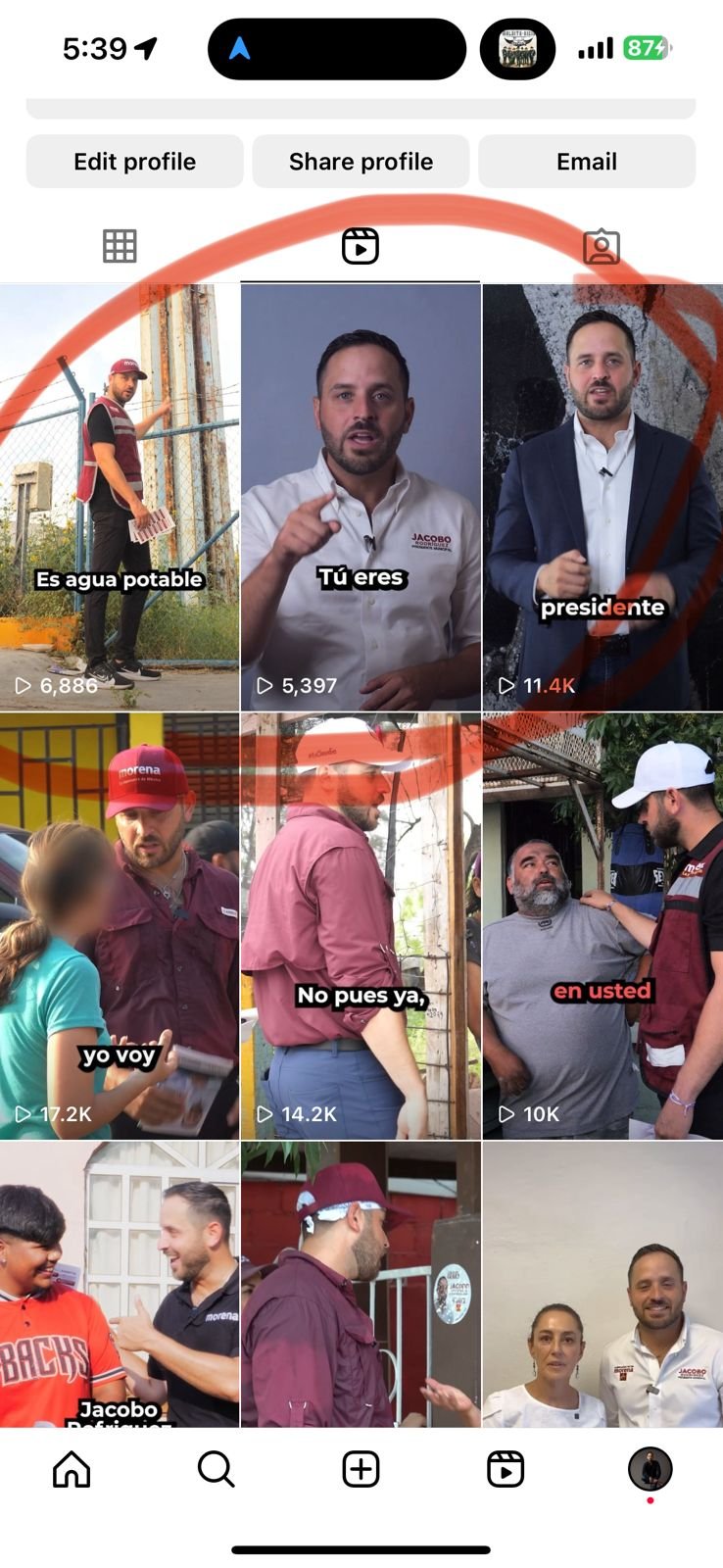Viewport: 723px width, 1568px height.
Task: Create a new post with plus icon
Action: 361,1469
